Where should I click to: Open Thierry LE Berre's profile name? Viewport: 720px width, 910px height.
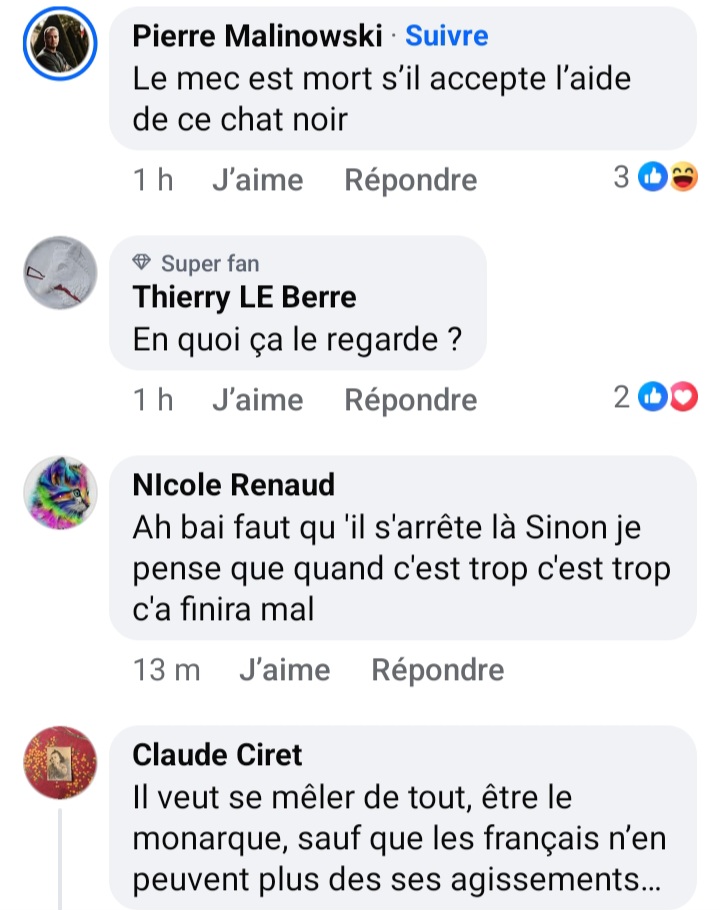pyautogui.click(x=244, y=296)
